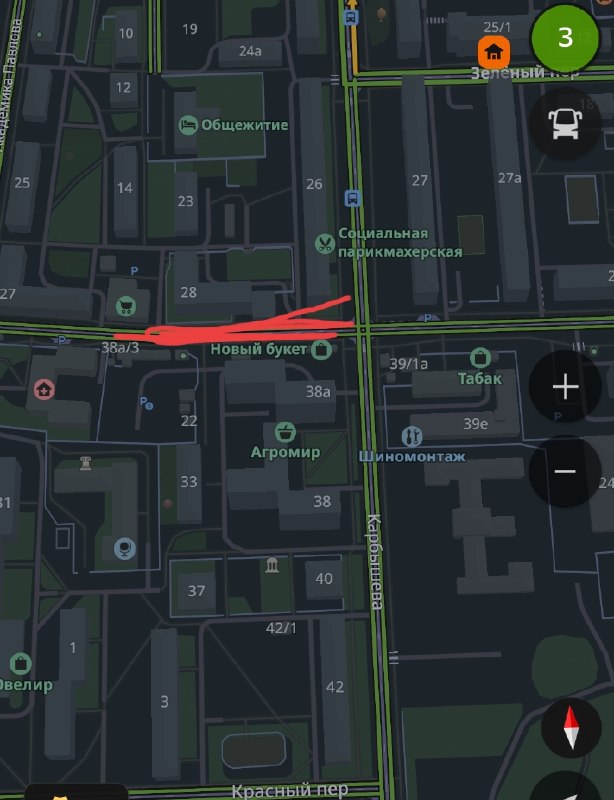Open the traffic level indicator showing 3
614x800 pixels.
tap(564, 38)
